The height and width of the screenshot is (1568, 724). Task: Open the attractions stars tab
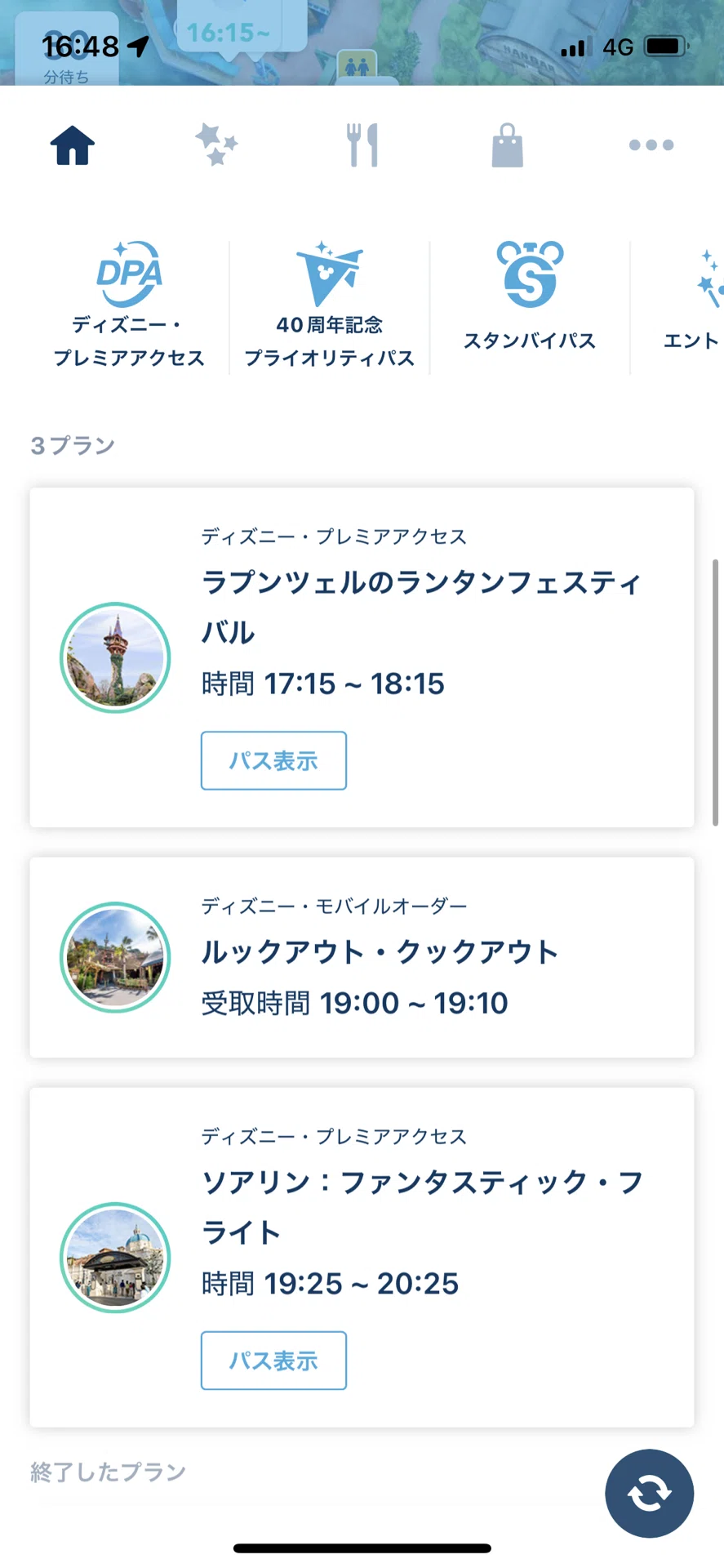click(216, 145)
